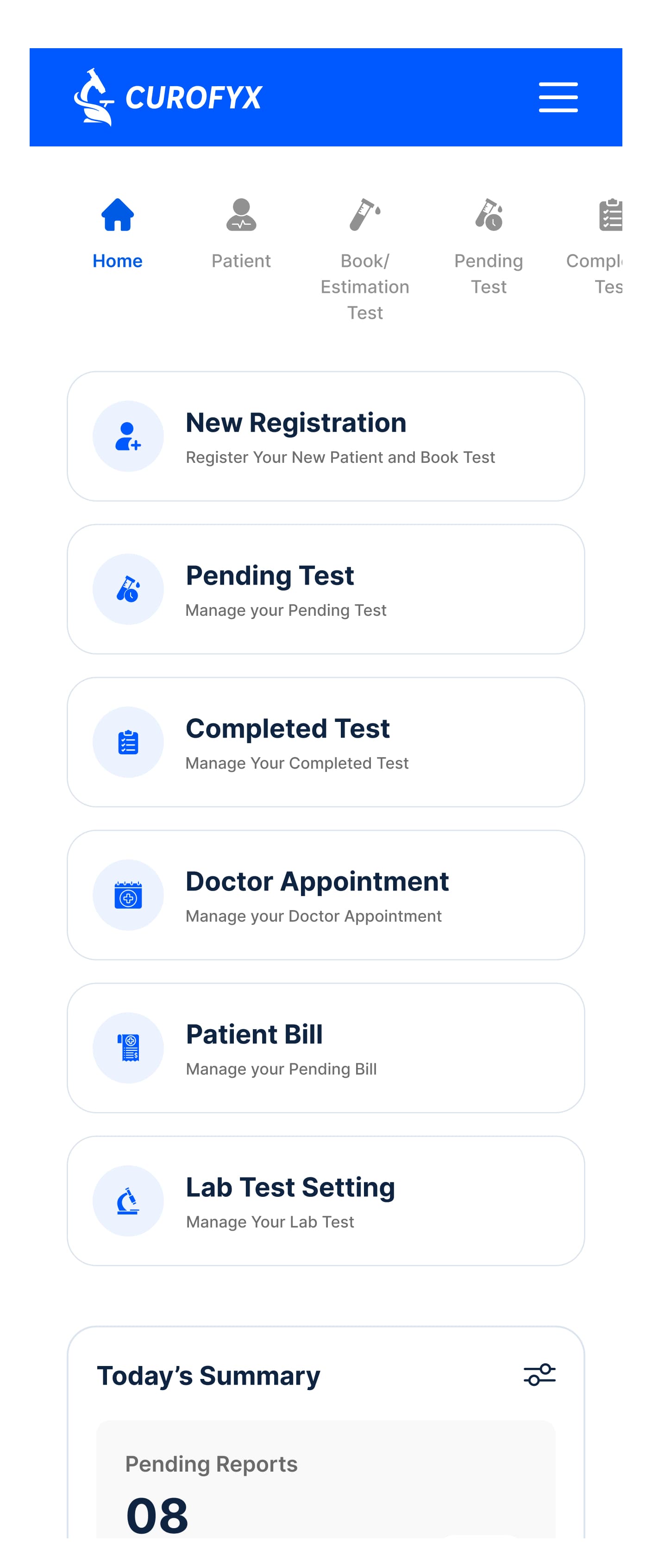The width and height of the screenshot is (652, 1568).
Task: Open the hamburger menu
Action: [x=558, y=97]
